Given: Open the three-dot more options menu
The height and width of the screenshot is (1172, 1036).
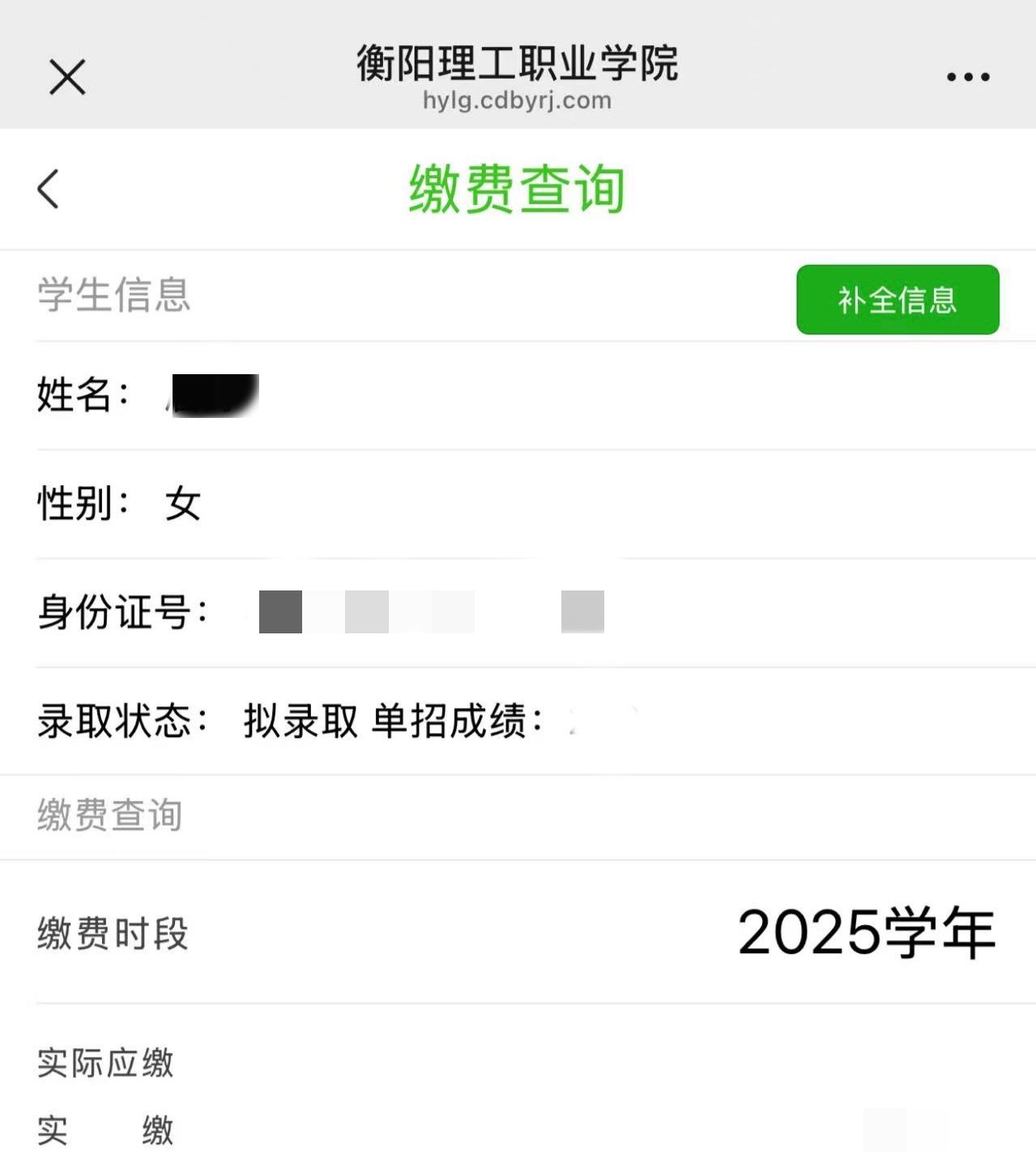Looking at the screenshot, I should point(968,78).
